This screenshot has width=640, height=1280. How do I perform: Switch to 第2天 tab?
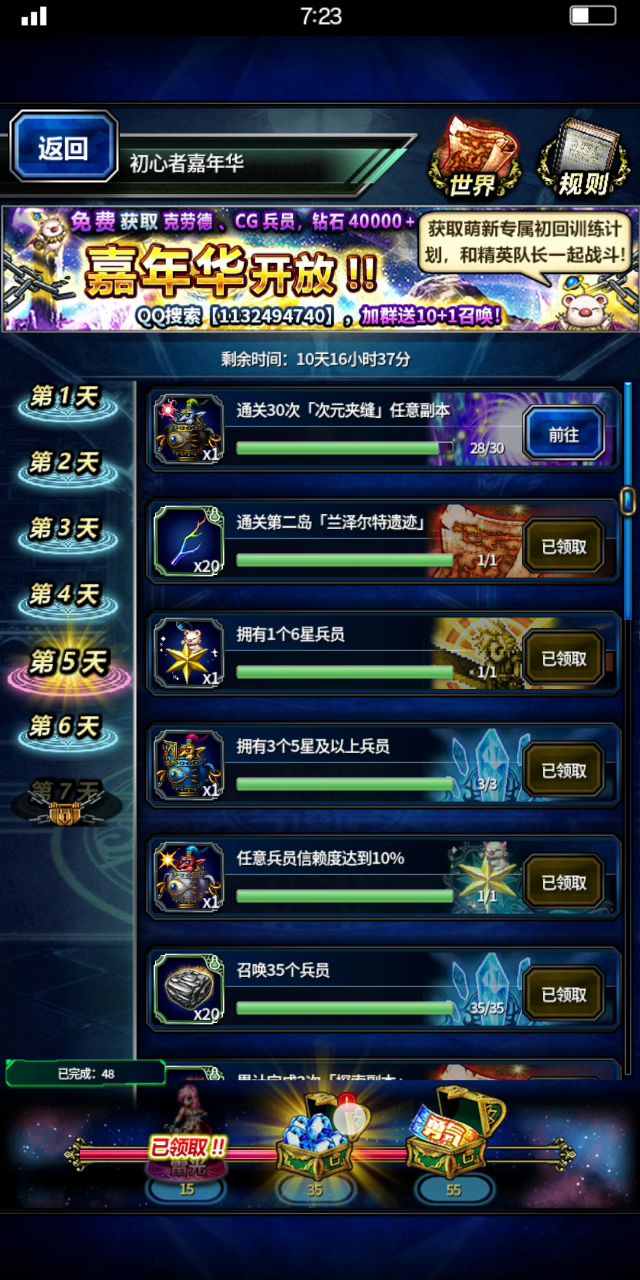click(65, 465)
